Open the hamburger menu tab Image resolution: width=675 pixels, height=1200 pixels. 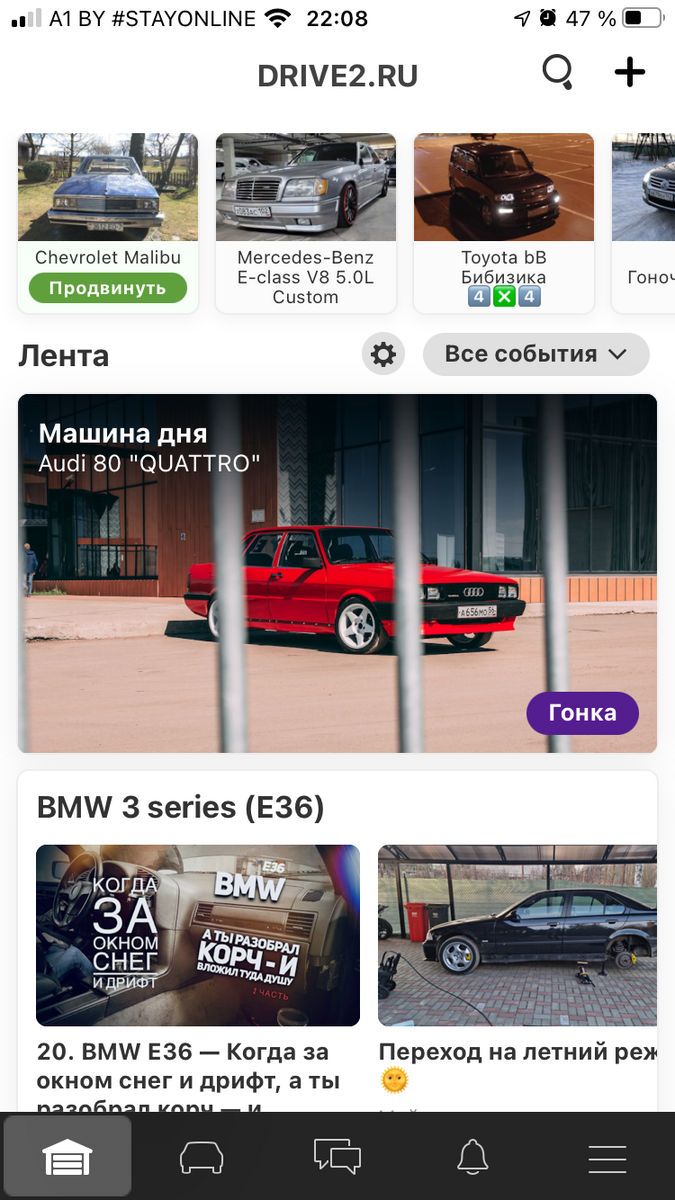pos(607,1157)
